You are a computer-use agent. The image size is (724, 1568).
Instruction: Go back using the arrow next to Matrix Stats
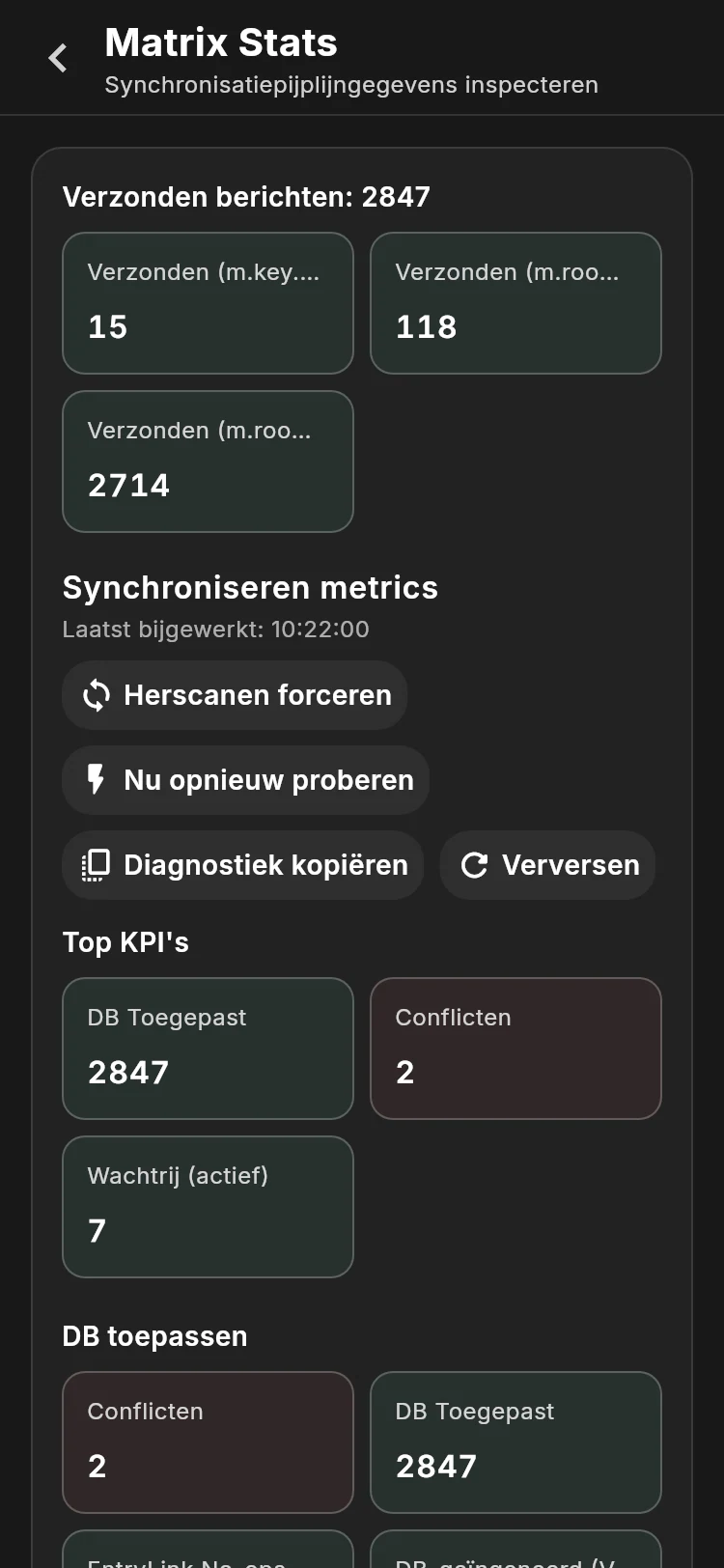coord(58,58)
